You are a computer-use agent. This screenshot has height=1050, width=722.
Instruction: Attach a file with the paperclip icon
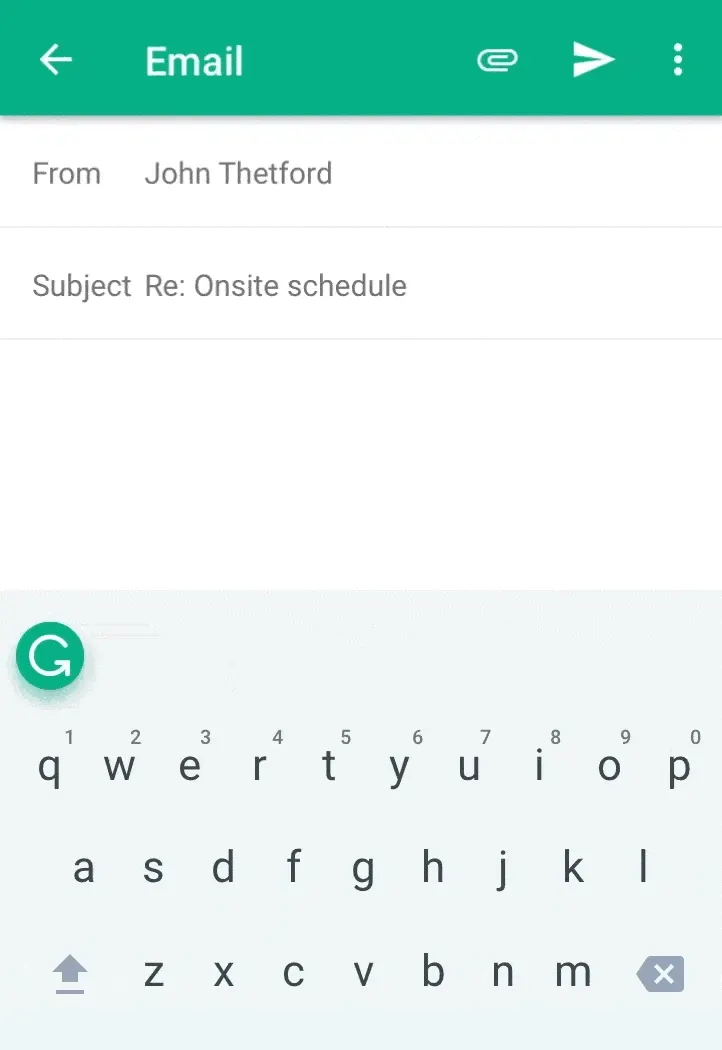coord(497,60)
